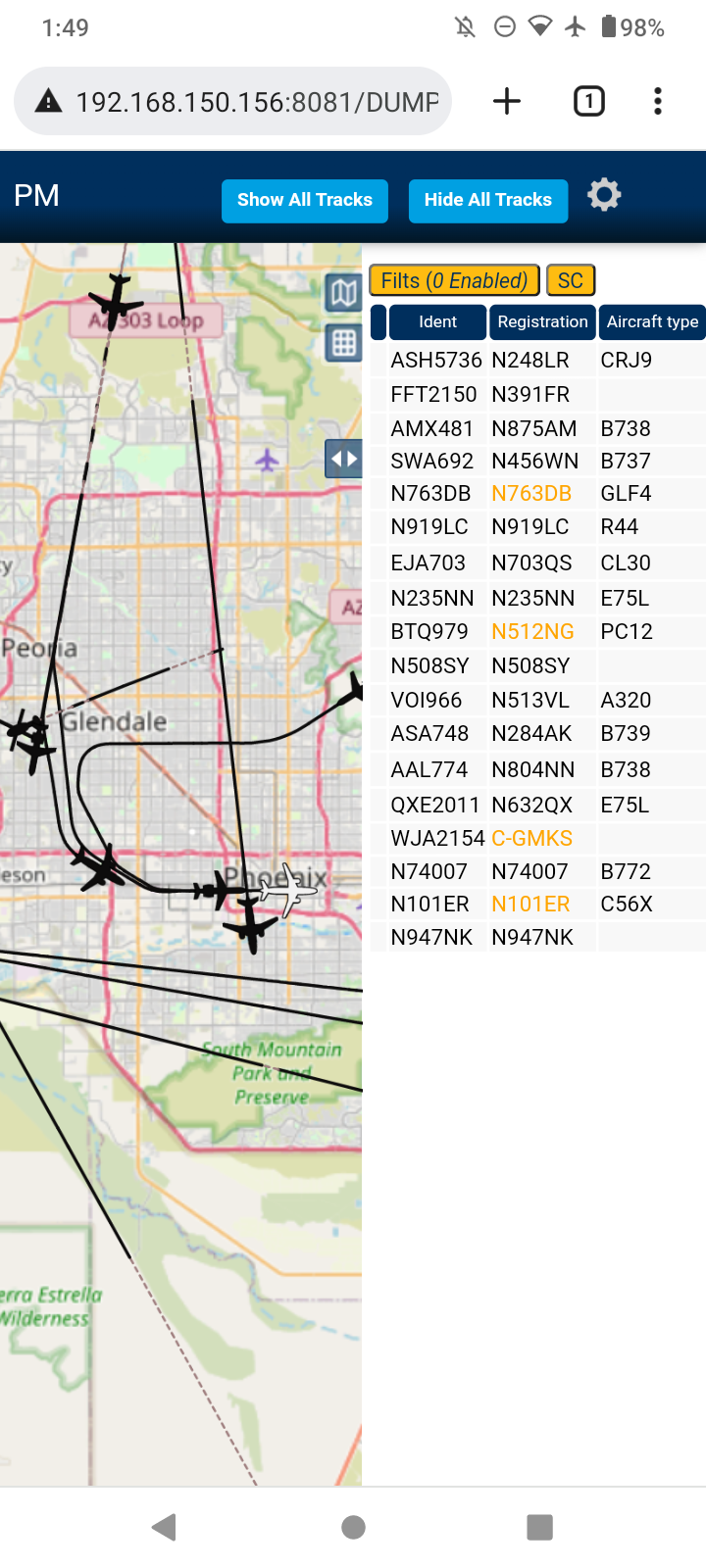Screen dimensions: 706x1568
Task: Open browser overflow menu
Action: [658, 101]
